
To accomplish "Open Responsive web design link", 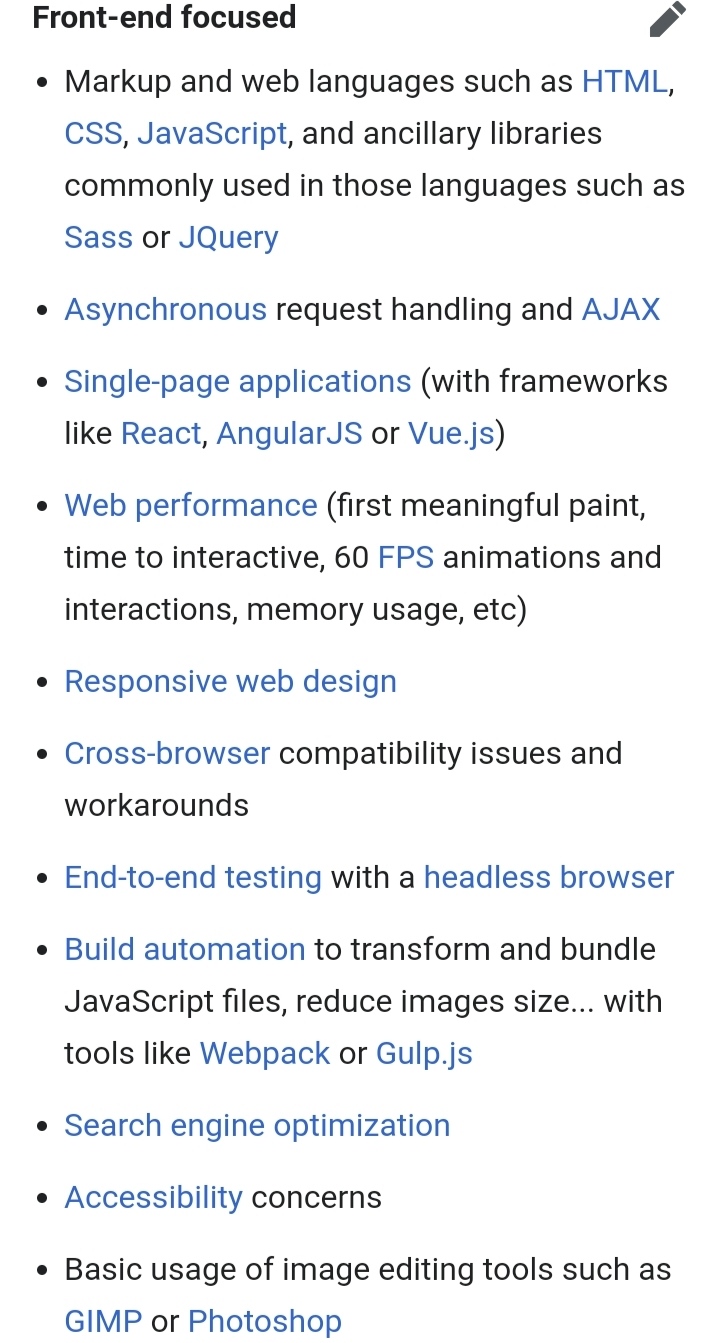I will click(230, 681).
